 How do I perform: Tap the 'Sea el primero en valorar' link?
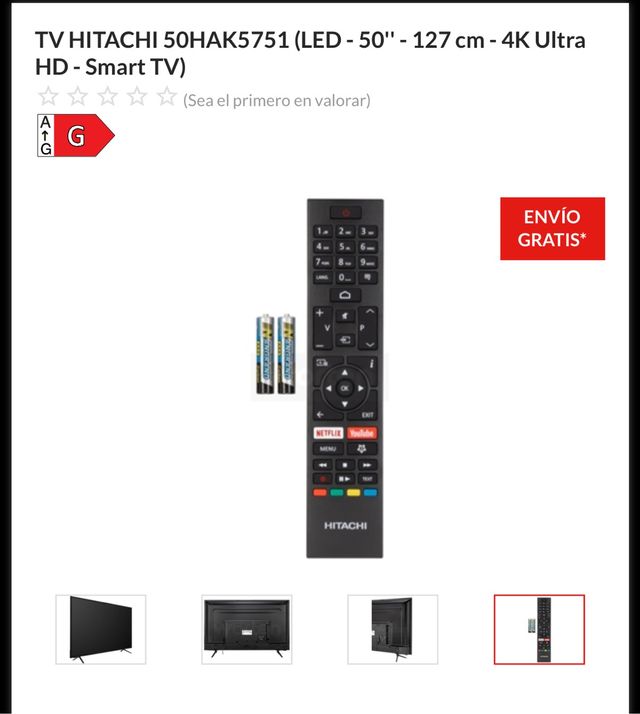pyautogui.click(x=276, y=100)
